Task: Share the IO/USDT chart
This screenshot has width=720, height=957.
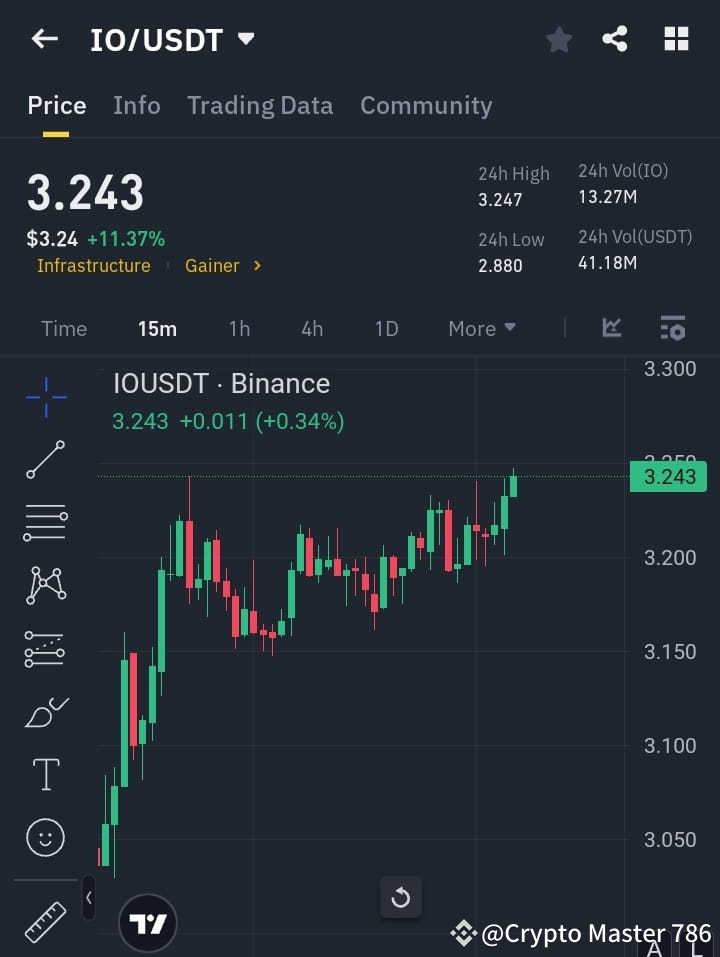Action: point(616,39)
